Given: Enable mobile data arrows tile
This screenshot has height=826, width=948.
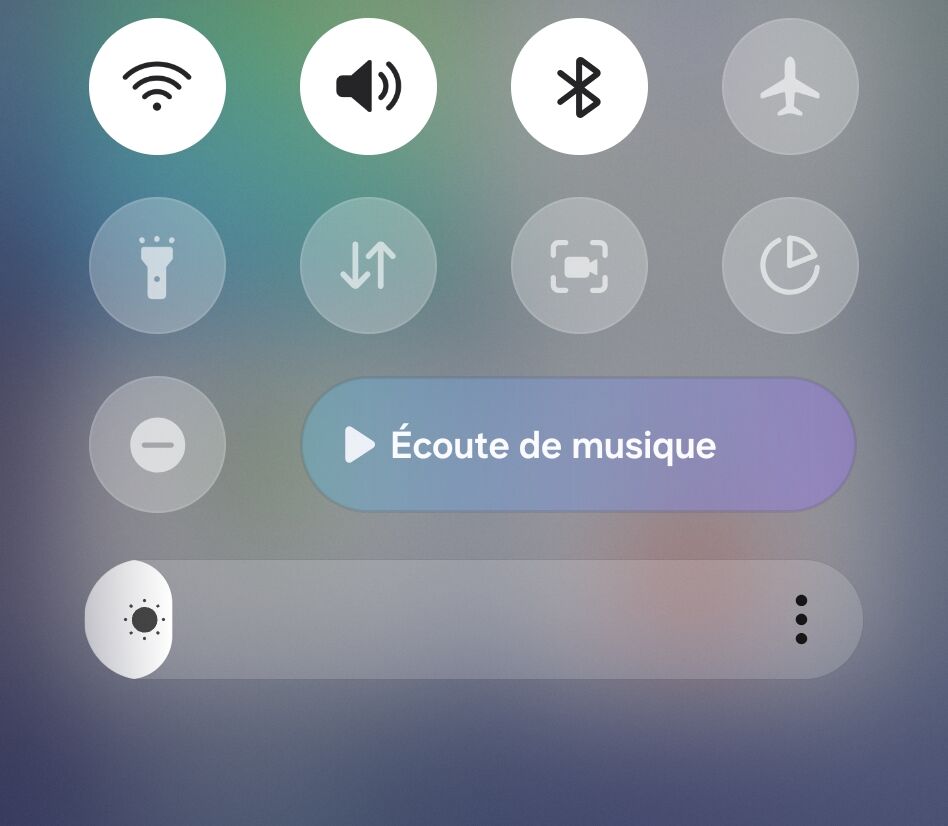Looking at the screenshot, I should (x=368, y=266).
